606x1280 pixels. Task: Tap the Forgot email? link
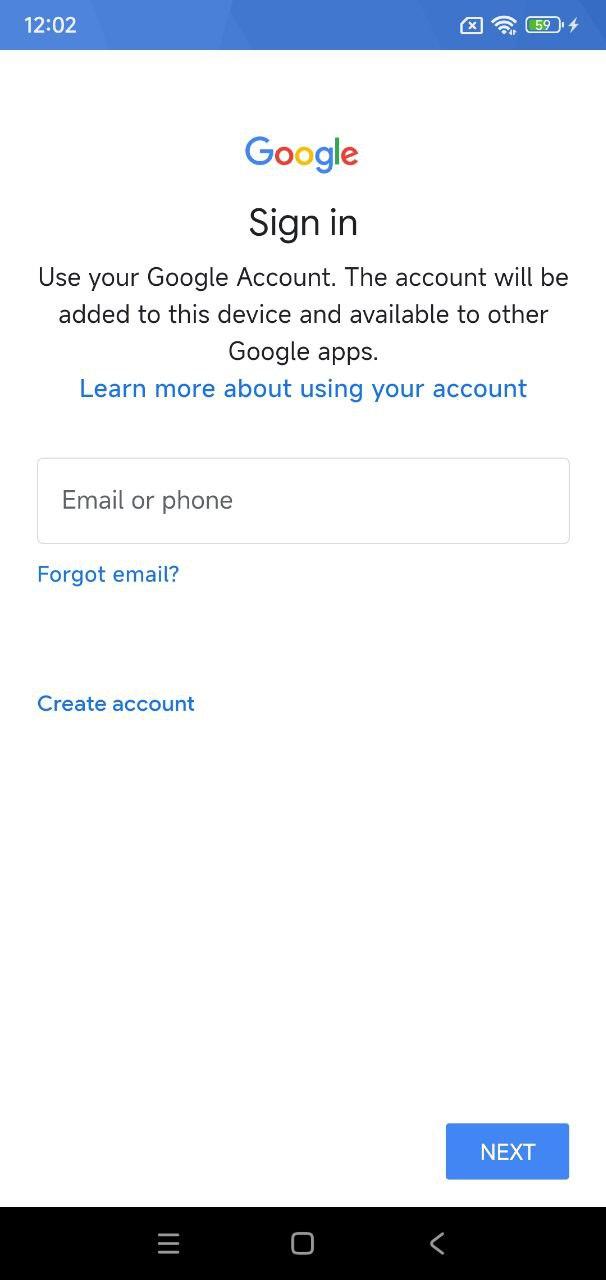pos(108,574)
